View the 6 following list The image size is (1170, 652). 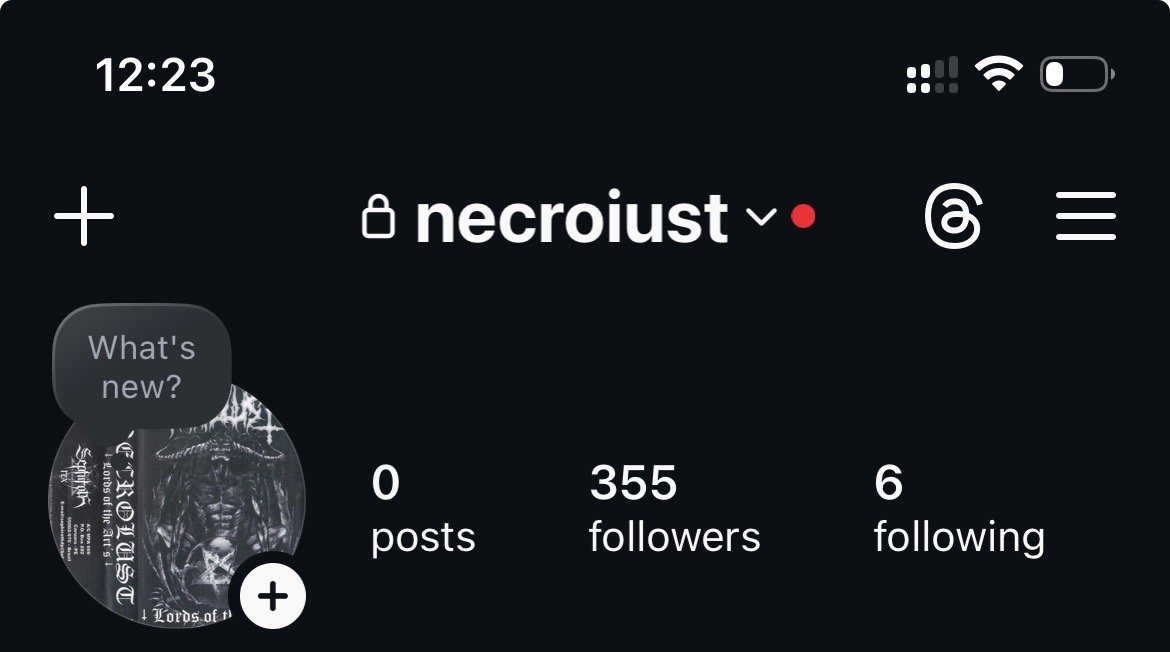(x=958, y=509)
